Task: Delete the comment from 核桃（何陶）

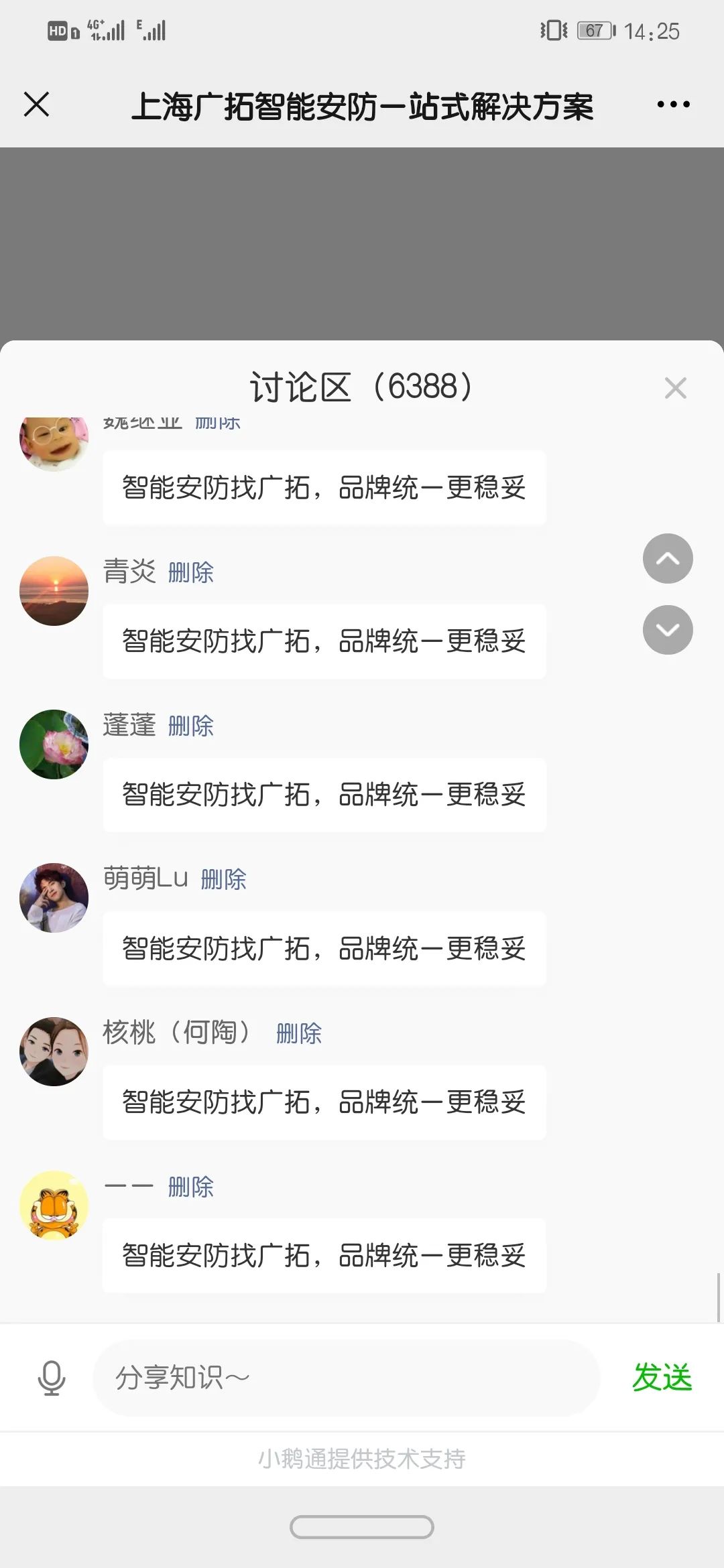Action: click(x=299, y=1034)
